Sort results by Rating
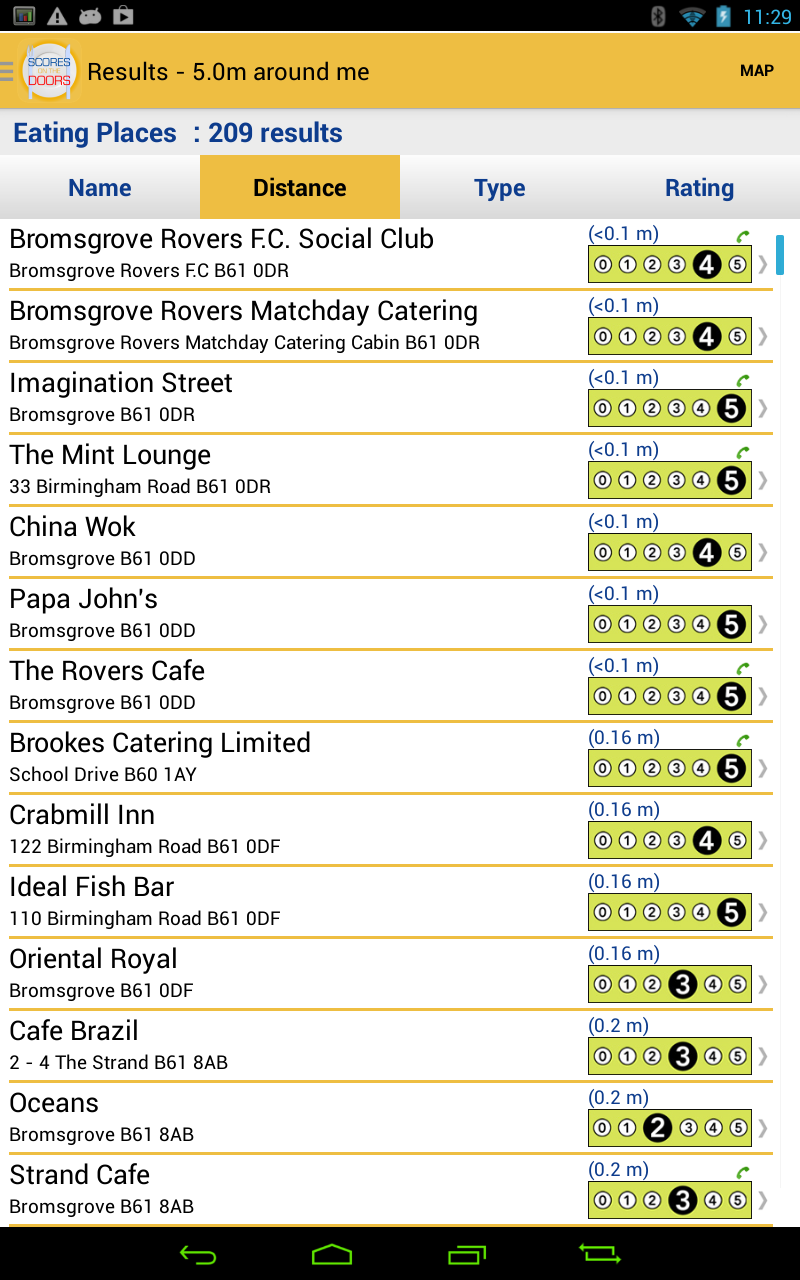 (699, 188)
